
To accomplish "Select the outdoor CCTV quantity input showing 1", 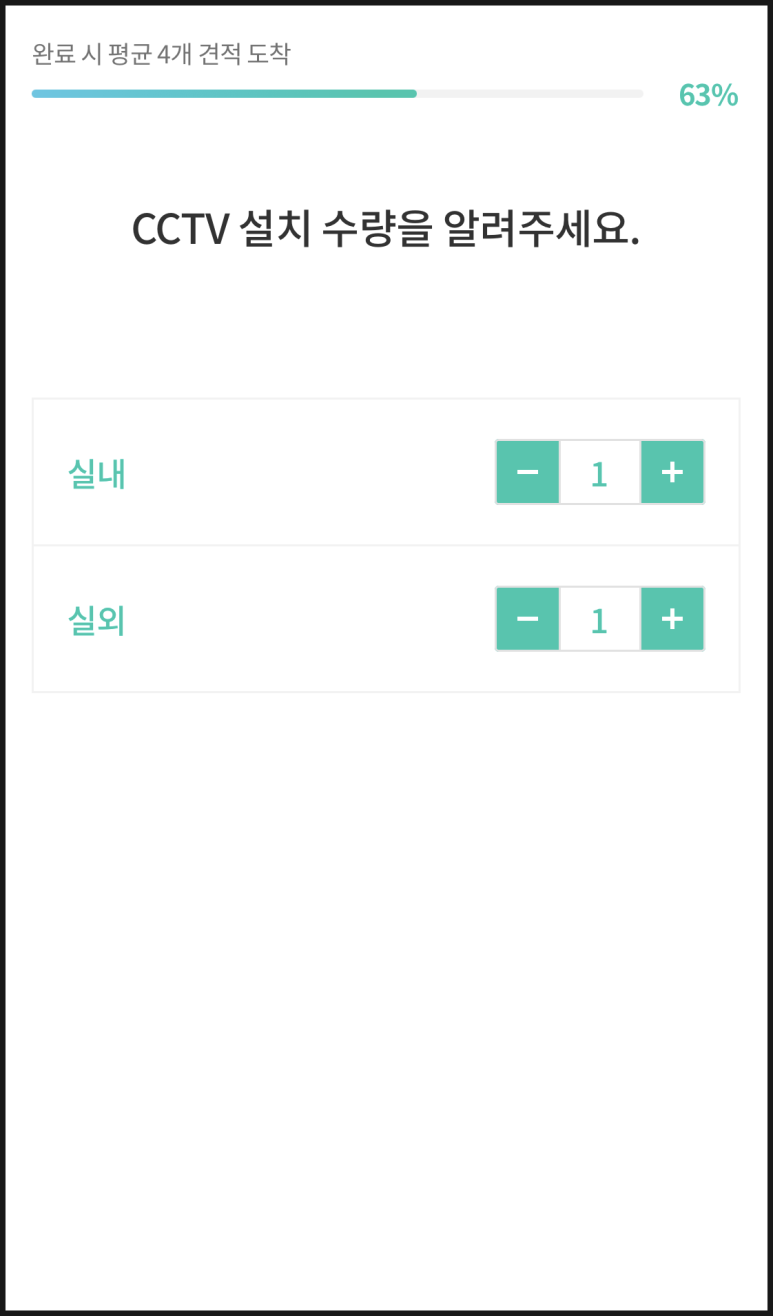I will point(600,619).
